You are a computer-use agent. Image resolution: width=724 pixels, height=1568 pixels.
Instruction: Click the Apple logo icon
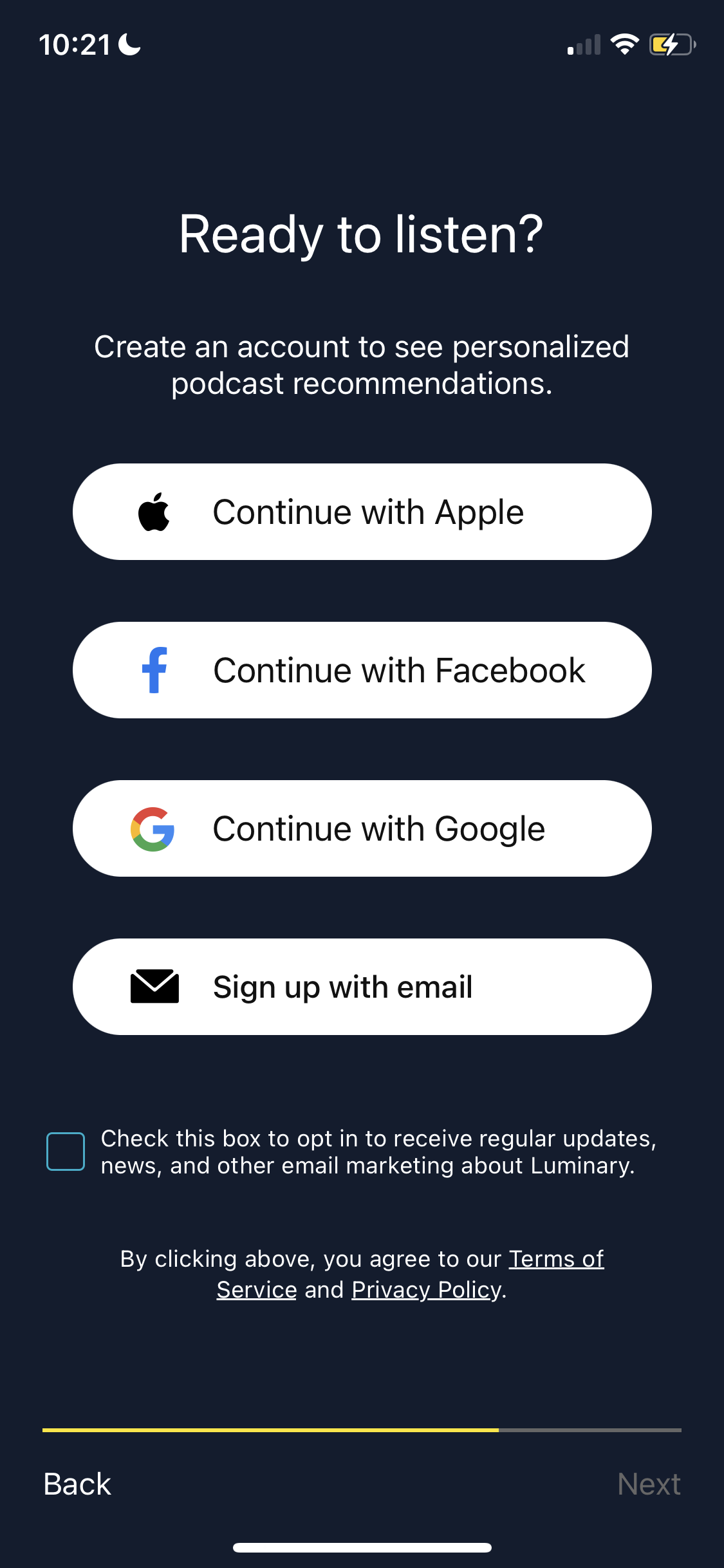(154, 511)
